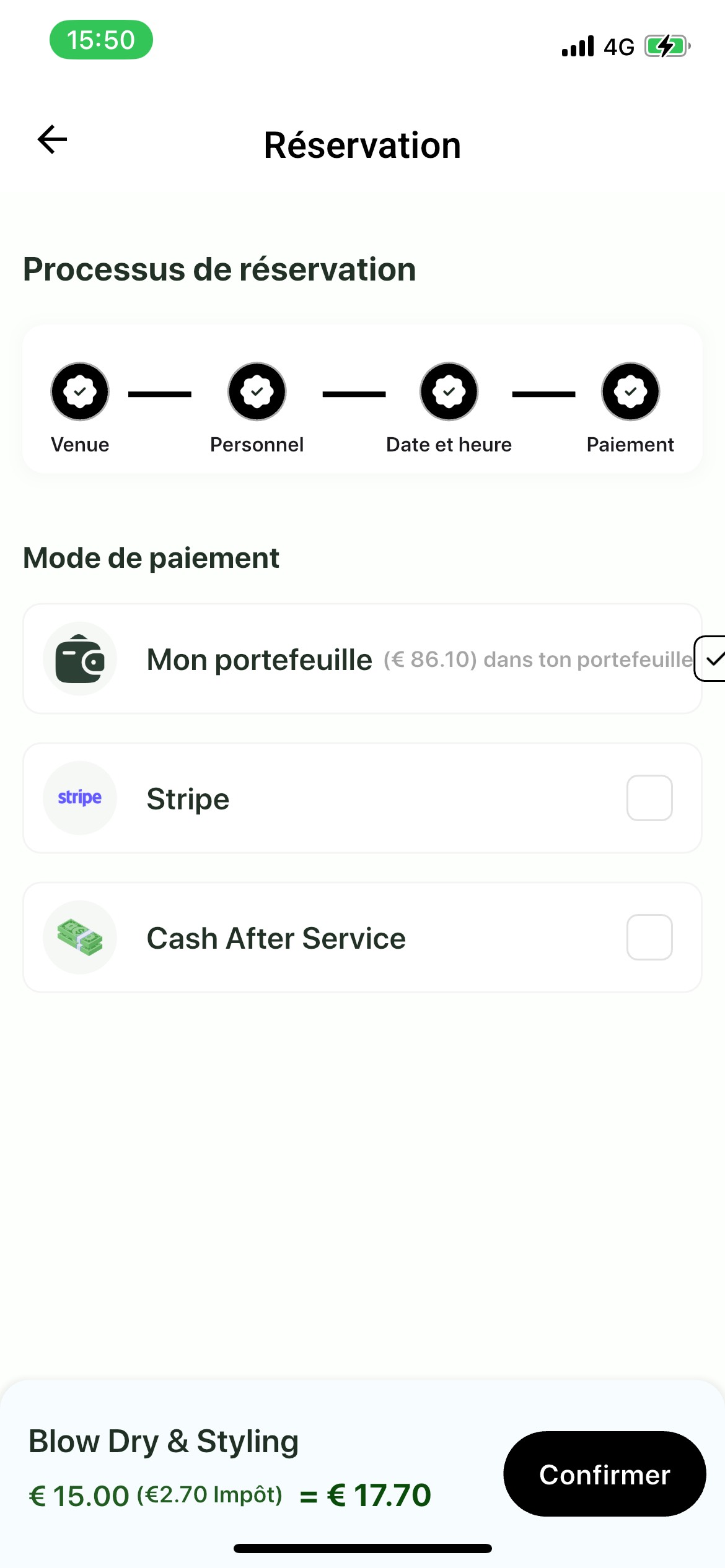This screenshot has height=1568, width=725.
Task: Open the Mon portefeuille payment row
Action: 362,658
